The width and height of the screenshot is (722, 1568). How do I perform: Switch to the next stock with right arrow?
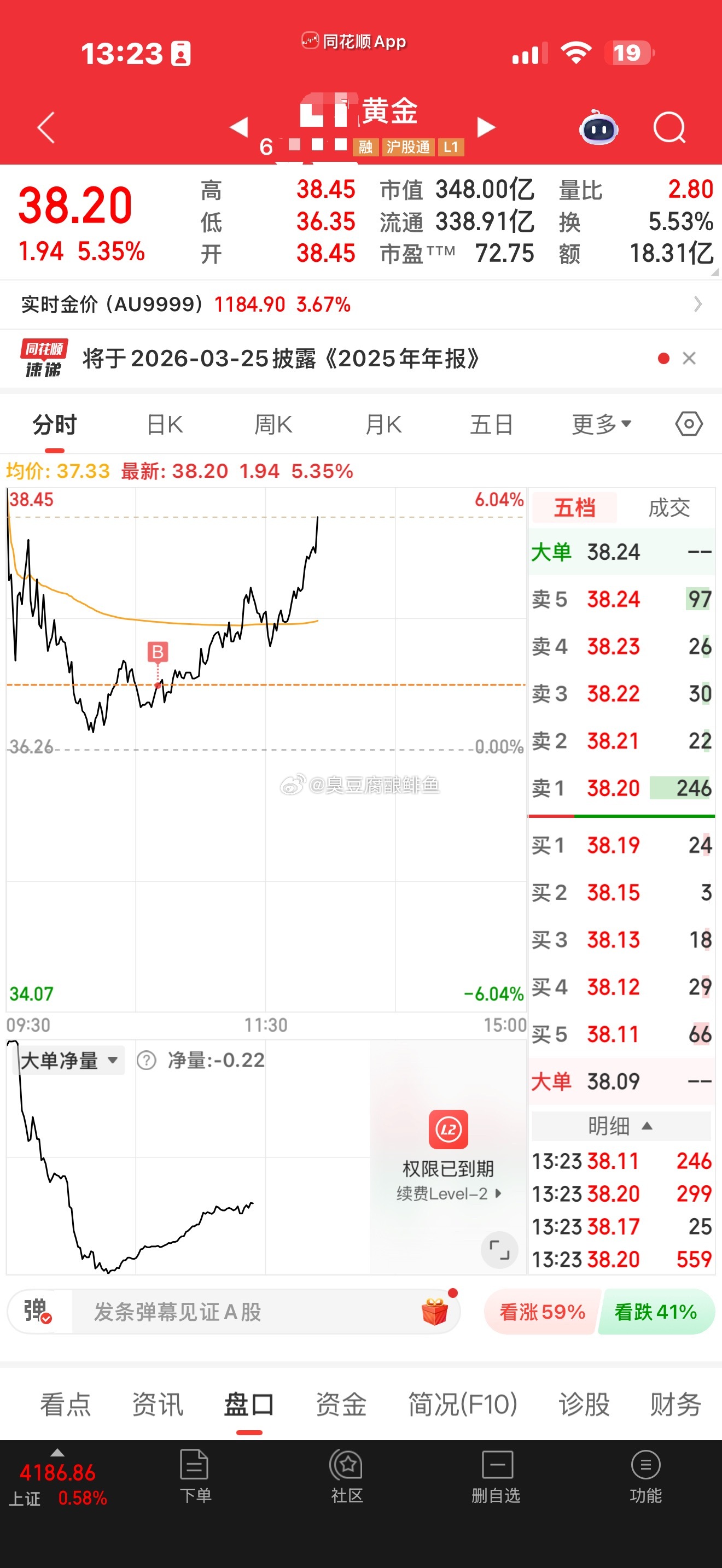(x=485, y=127)
